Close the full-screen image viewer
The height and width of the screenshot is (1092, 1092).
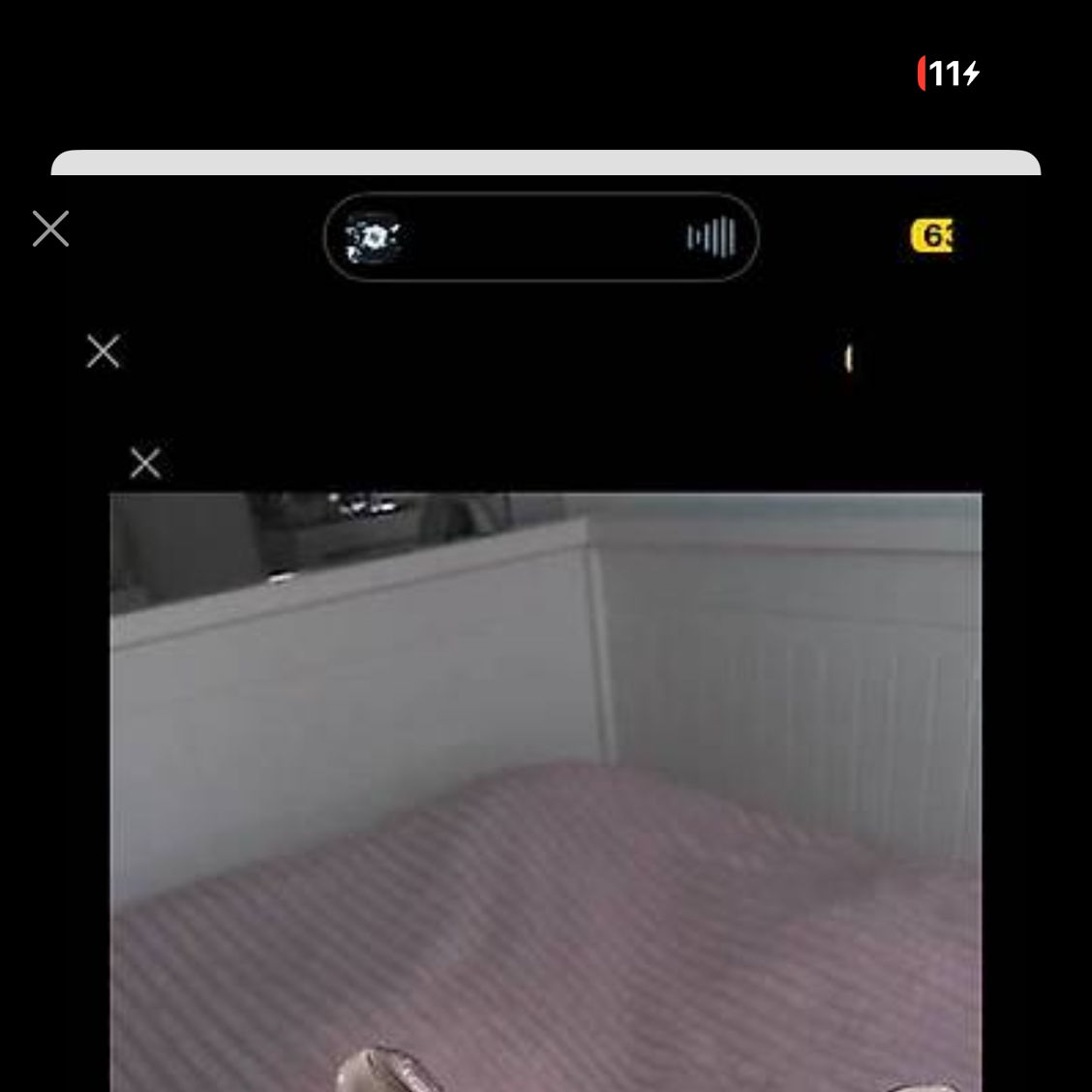point(50,229)
